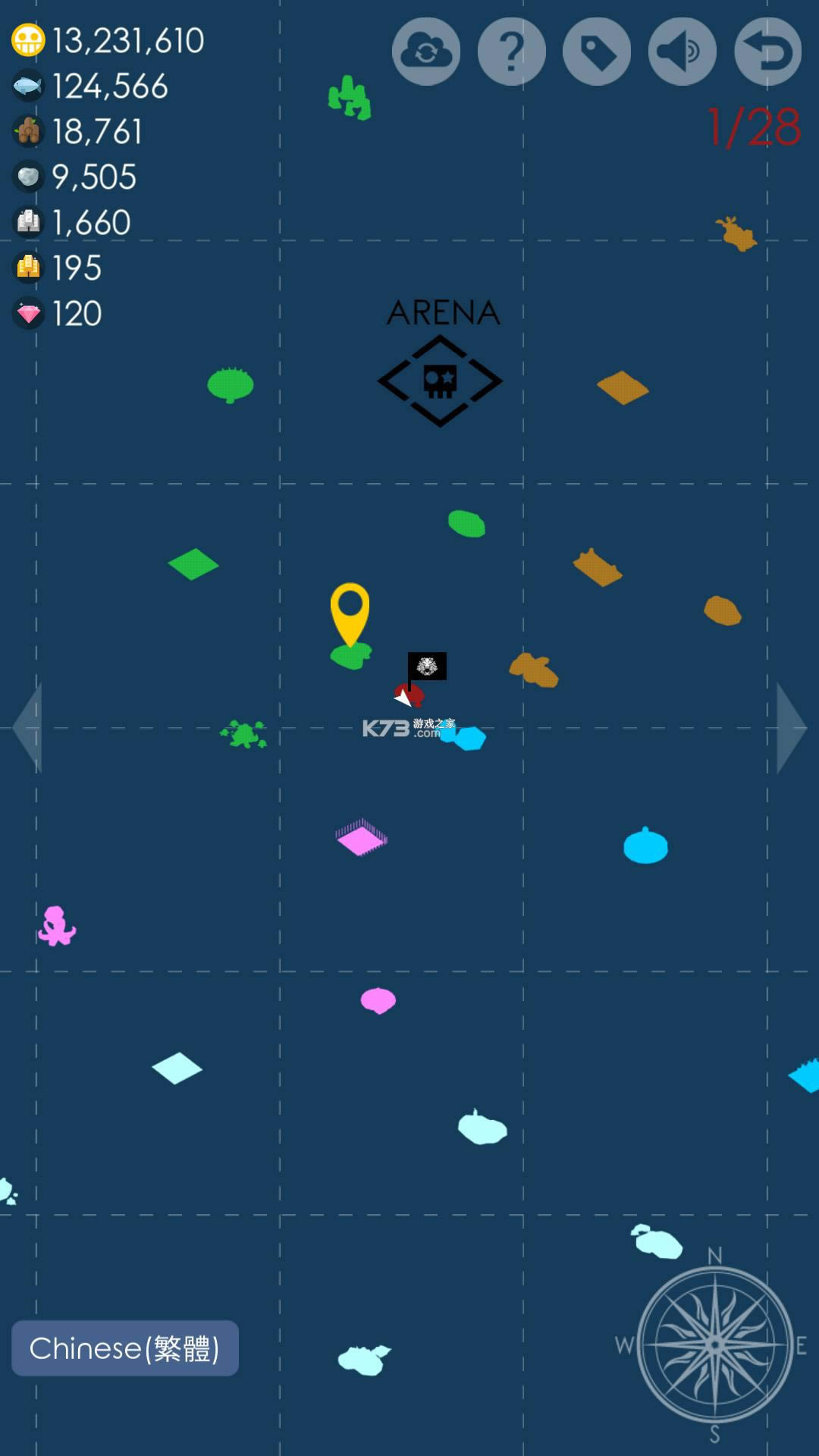Mute the game sound
This screenshot has height=1456, width=819.
pyautogui.click(x=681, y=50)
